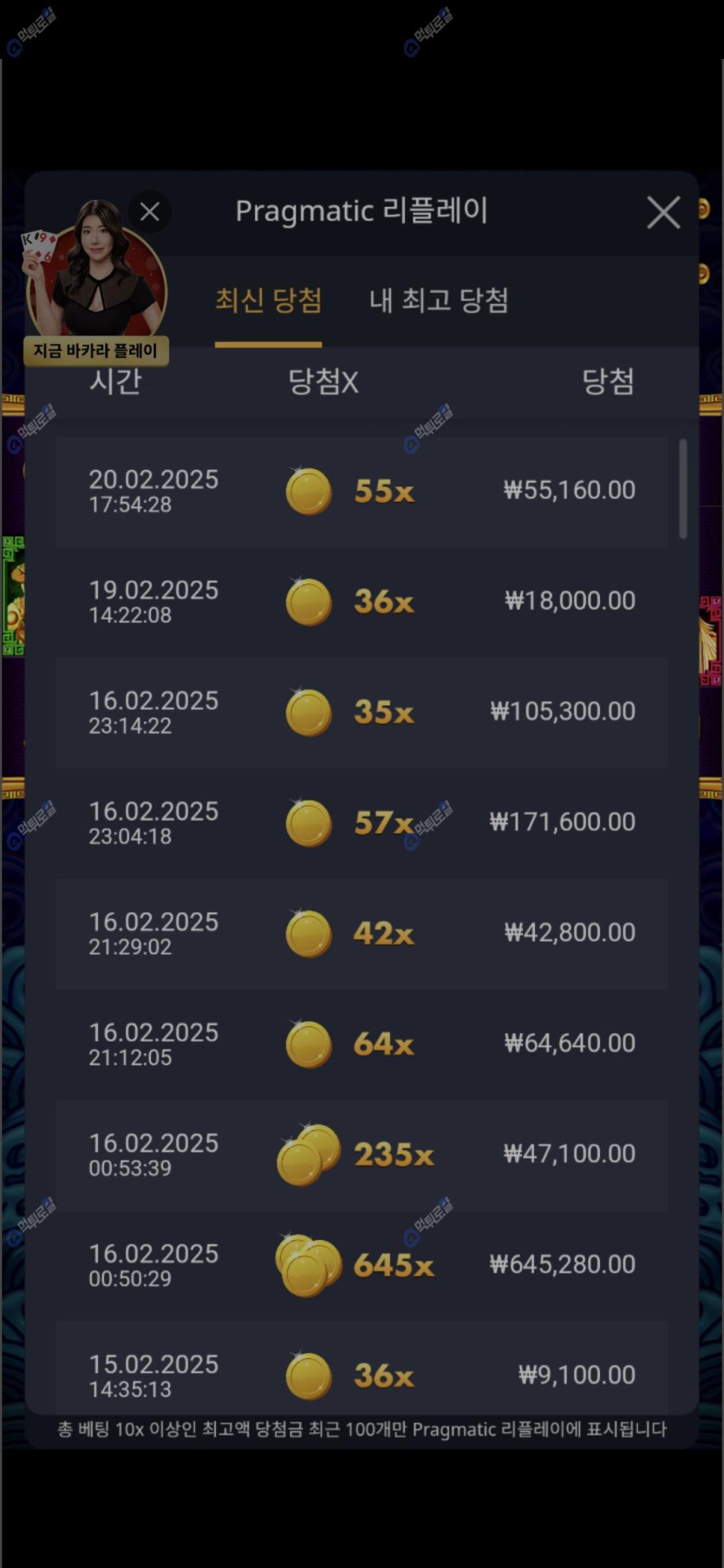View the 42x replay with ₩42,800.00
The width and height of the screenshot is (724, 1568).
click(362, 934)
